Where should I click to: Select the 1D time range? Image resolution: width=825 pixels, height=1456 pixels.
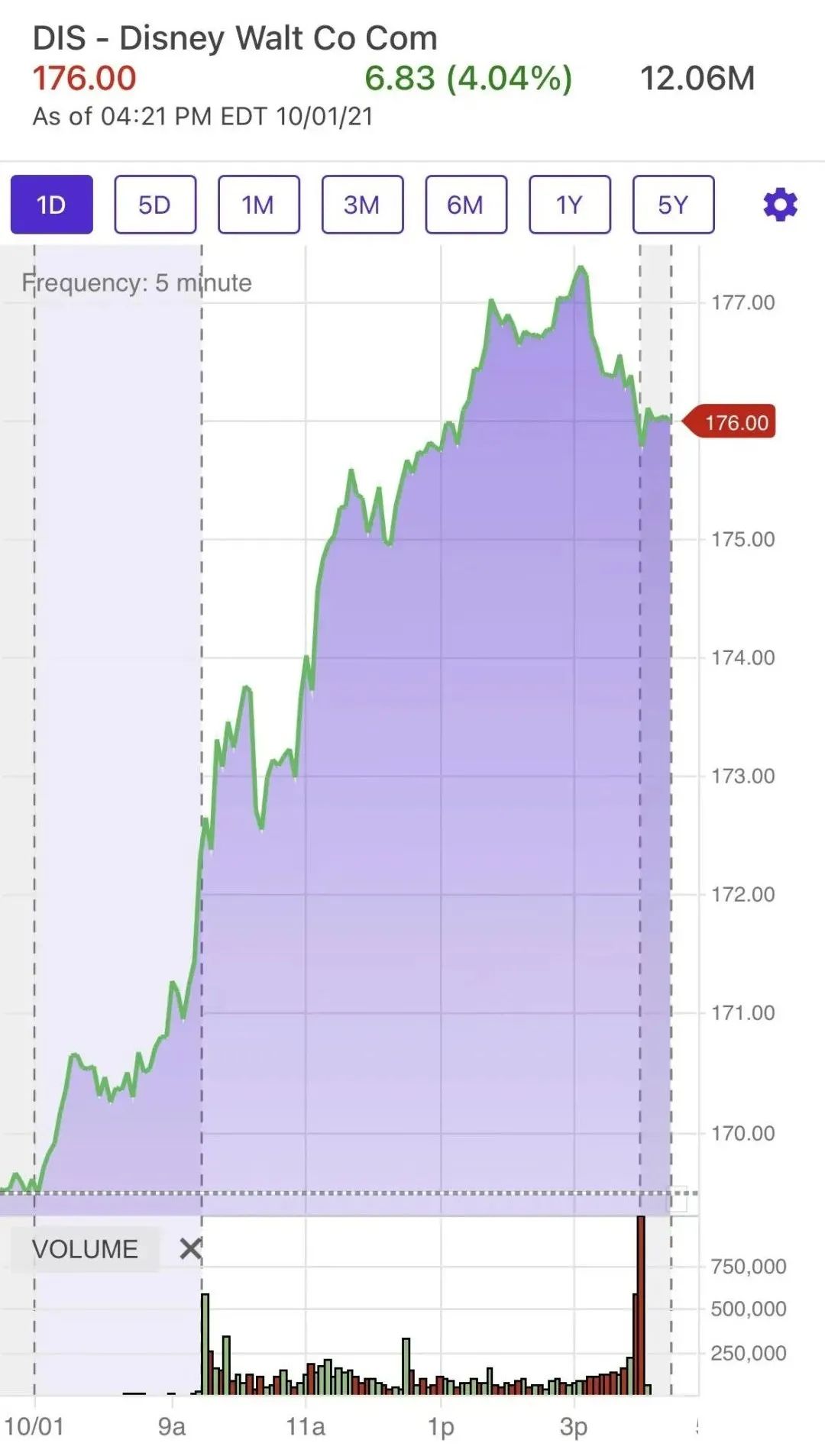pyautogui.click(x=51, y=205)
